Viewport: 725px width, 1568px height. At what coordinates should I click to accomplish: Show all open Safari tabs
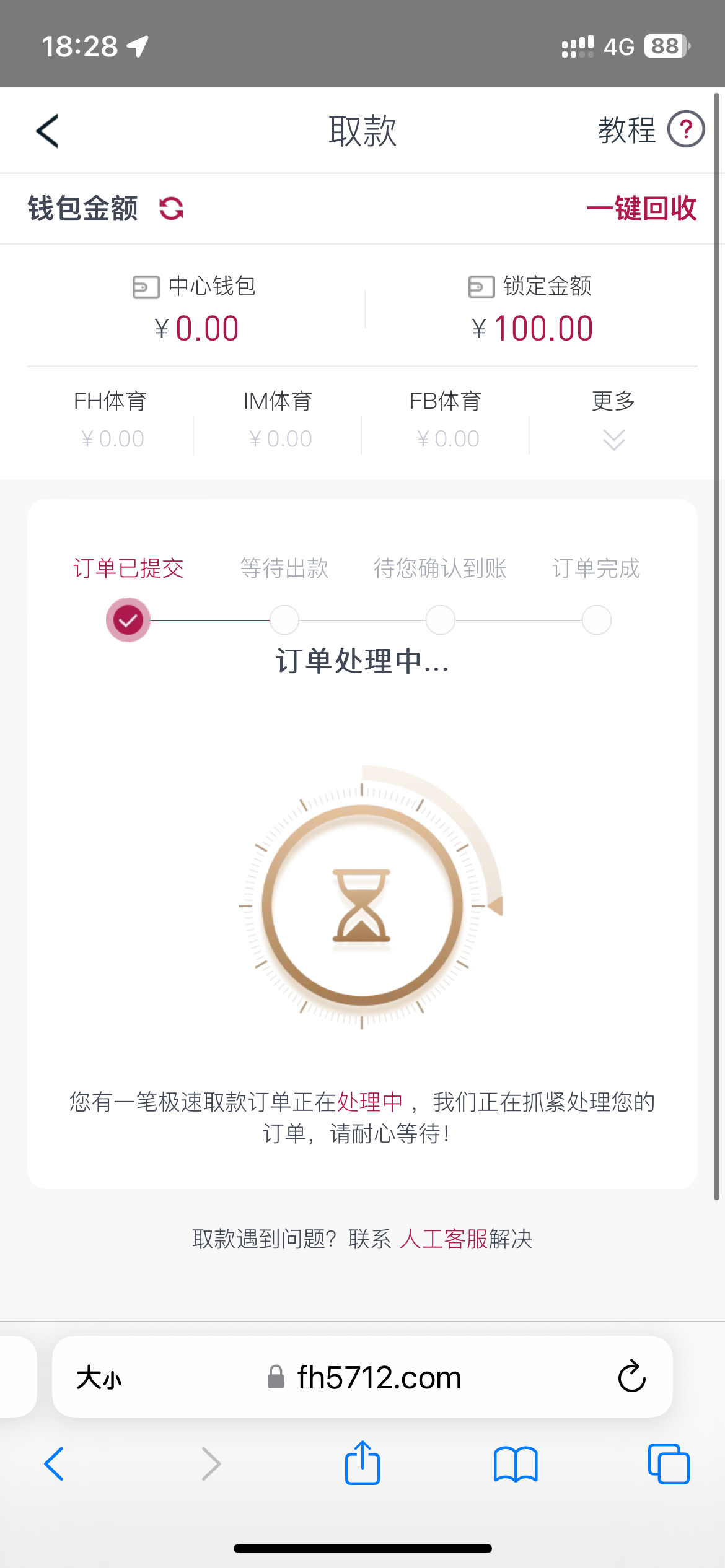668,1465
